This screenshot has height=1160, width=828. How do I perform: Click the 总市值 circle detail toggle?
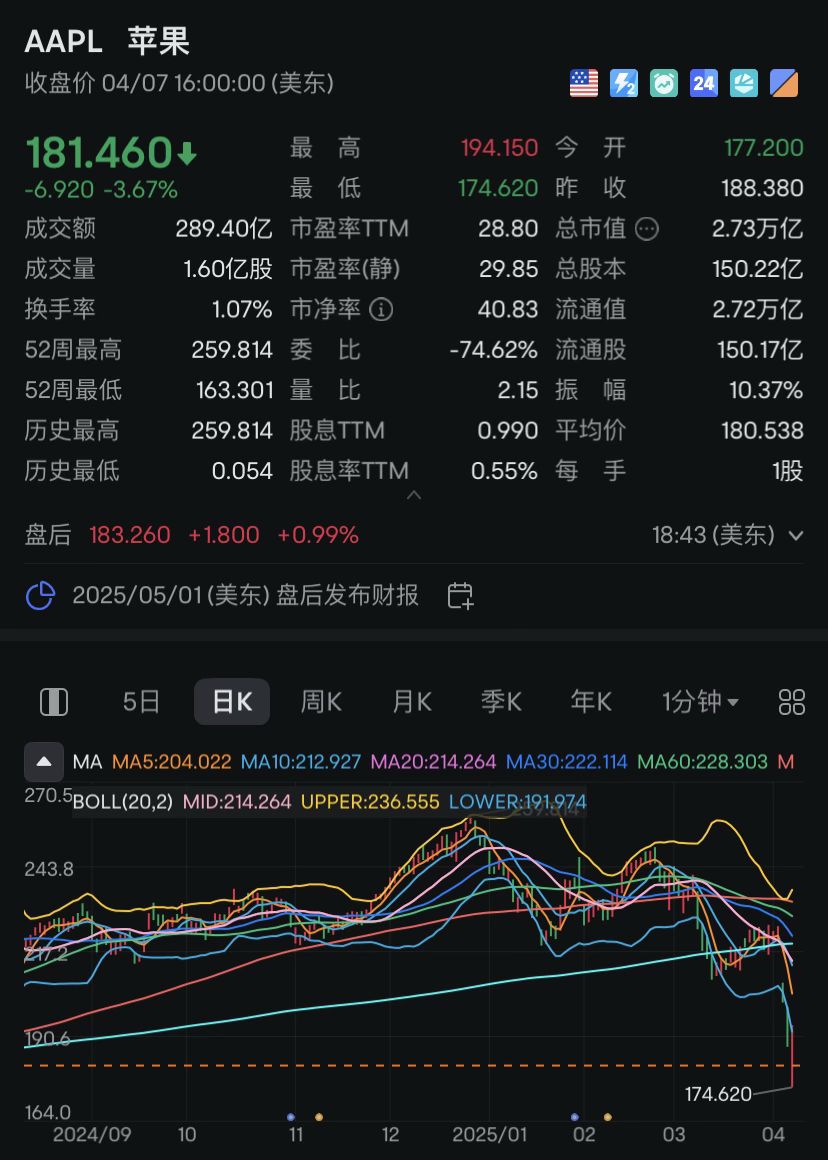pos(648,229)
